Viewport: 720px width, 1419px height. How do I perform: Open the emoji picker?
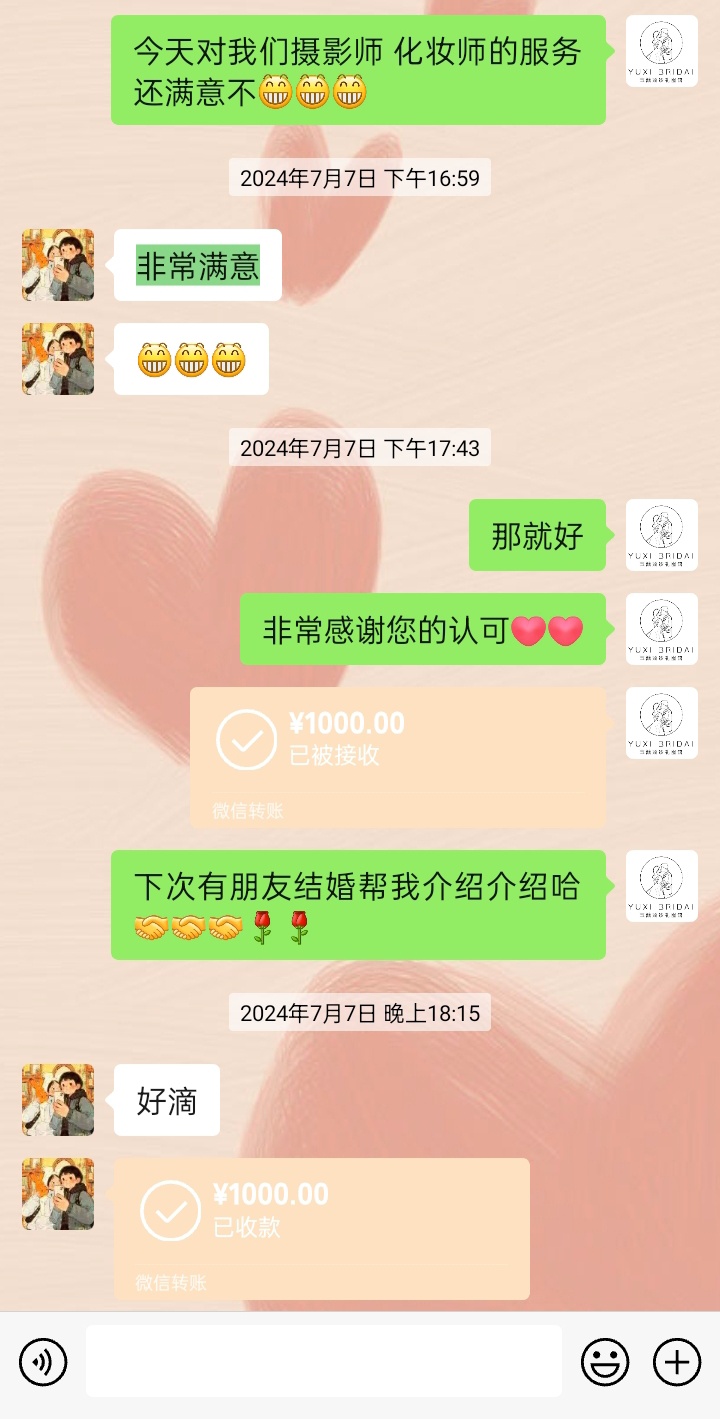605,1362
